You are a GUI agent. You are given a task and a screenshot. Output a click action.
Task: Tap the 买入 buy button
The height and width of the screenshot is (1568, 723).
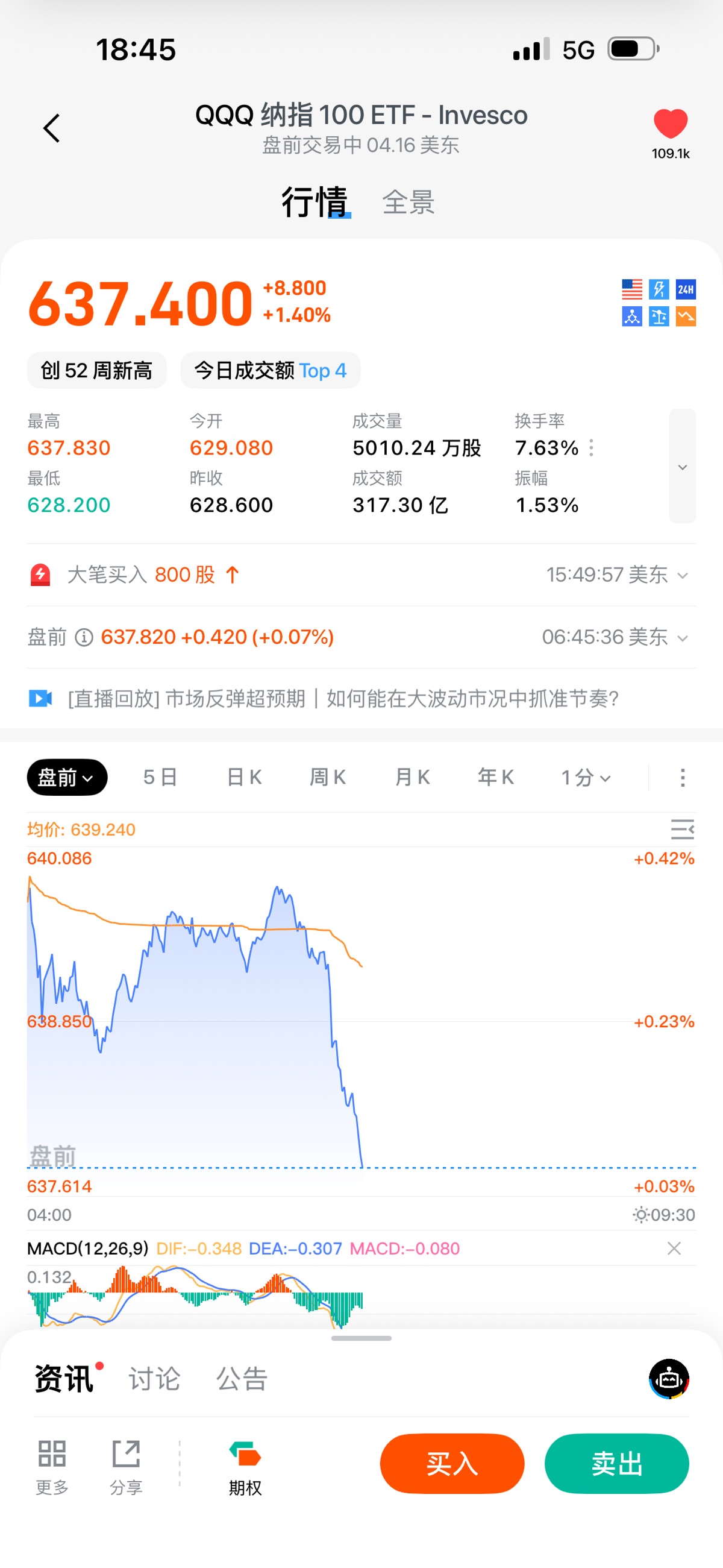tap(451, 1463)
